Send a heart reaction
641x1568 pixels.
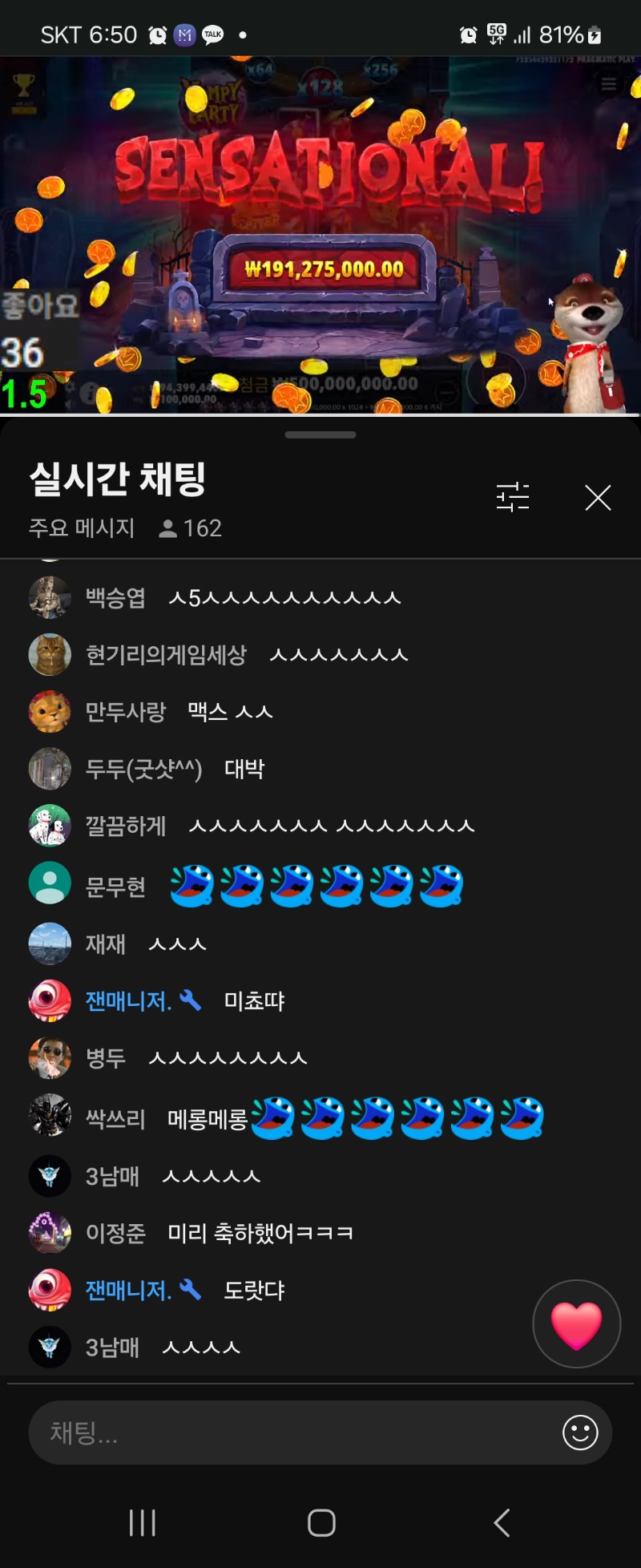click(x=576, y=1324)
